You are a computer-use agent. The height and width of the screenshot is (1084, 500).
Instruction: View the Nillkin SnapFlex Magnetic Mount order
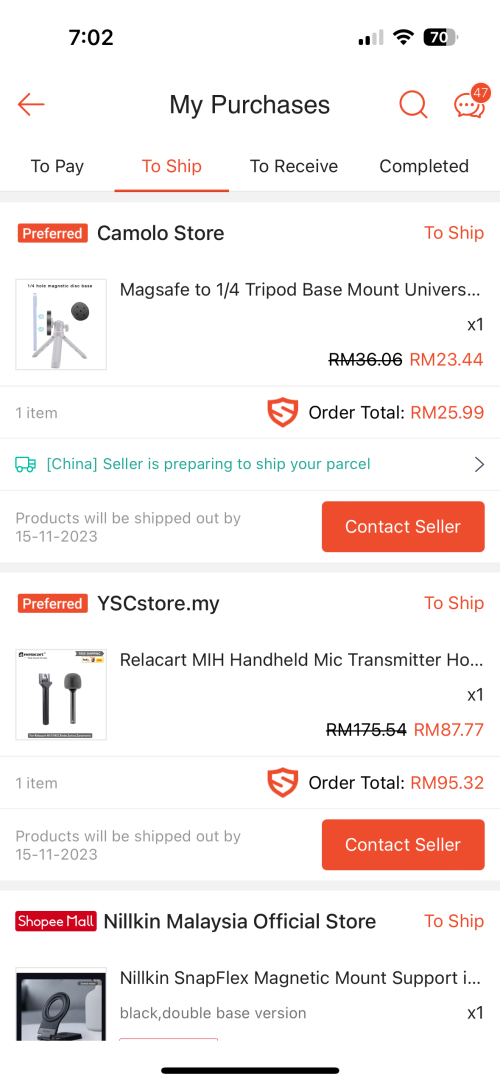click(x=250, y=1001)
